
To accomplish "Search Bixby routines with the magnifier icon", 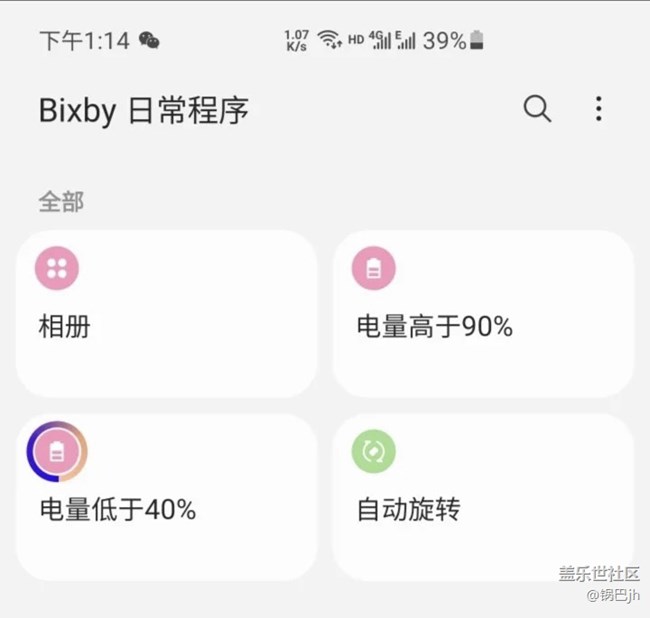I will 537,109.
